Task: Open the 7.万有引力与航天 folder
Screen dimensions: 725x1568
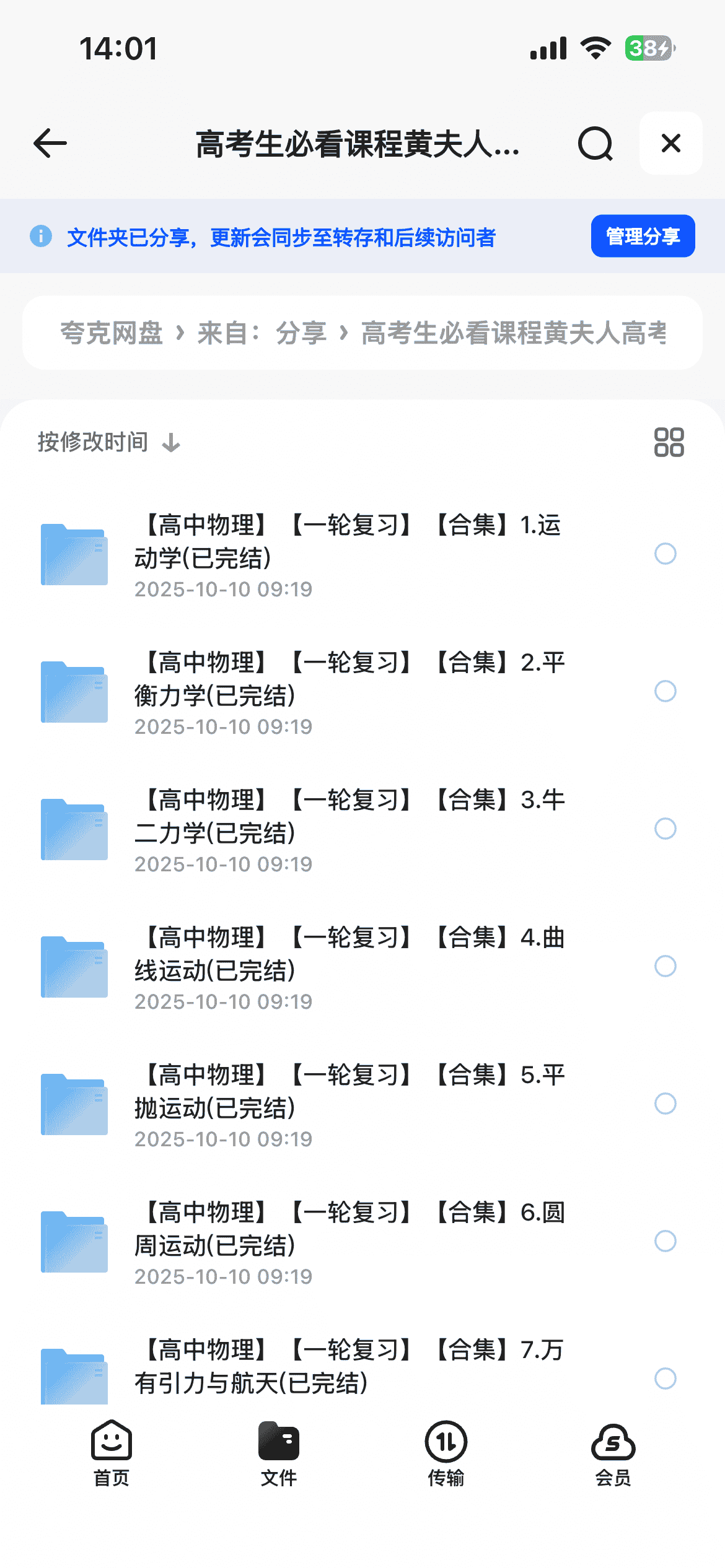Action: coord(347,1367)
